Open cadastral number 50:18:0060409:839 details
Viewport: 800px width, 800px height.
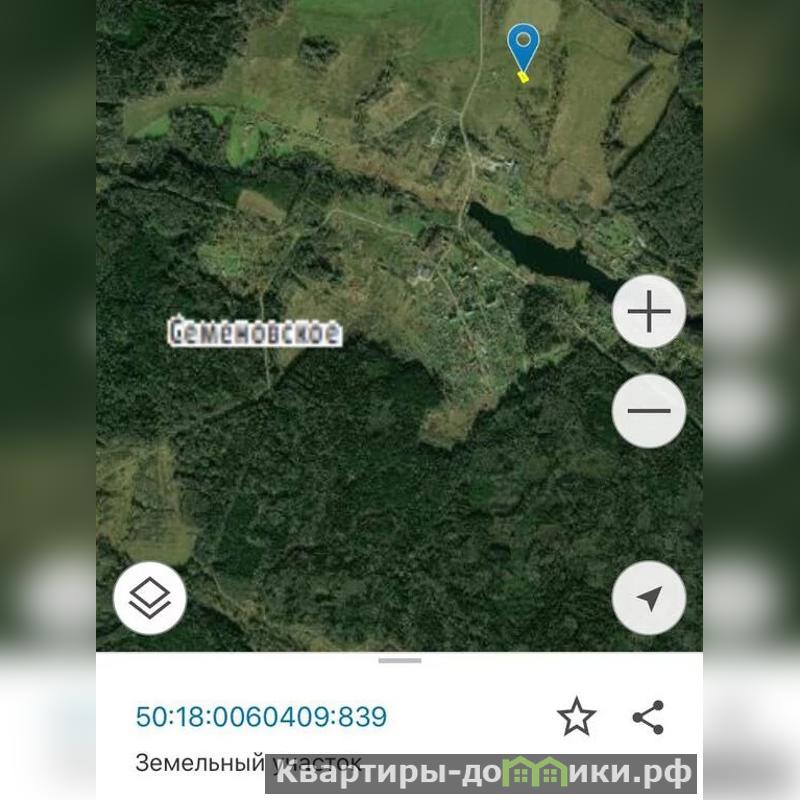point(261,717)
